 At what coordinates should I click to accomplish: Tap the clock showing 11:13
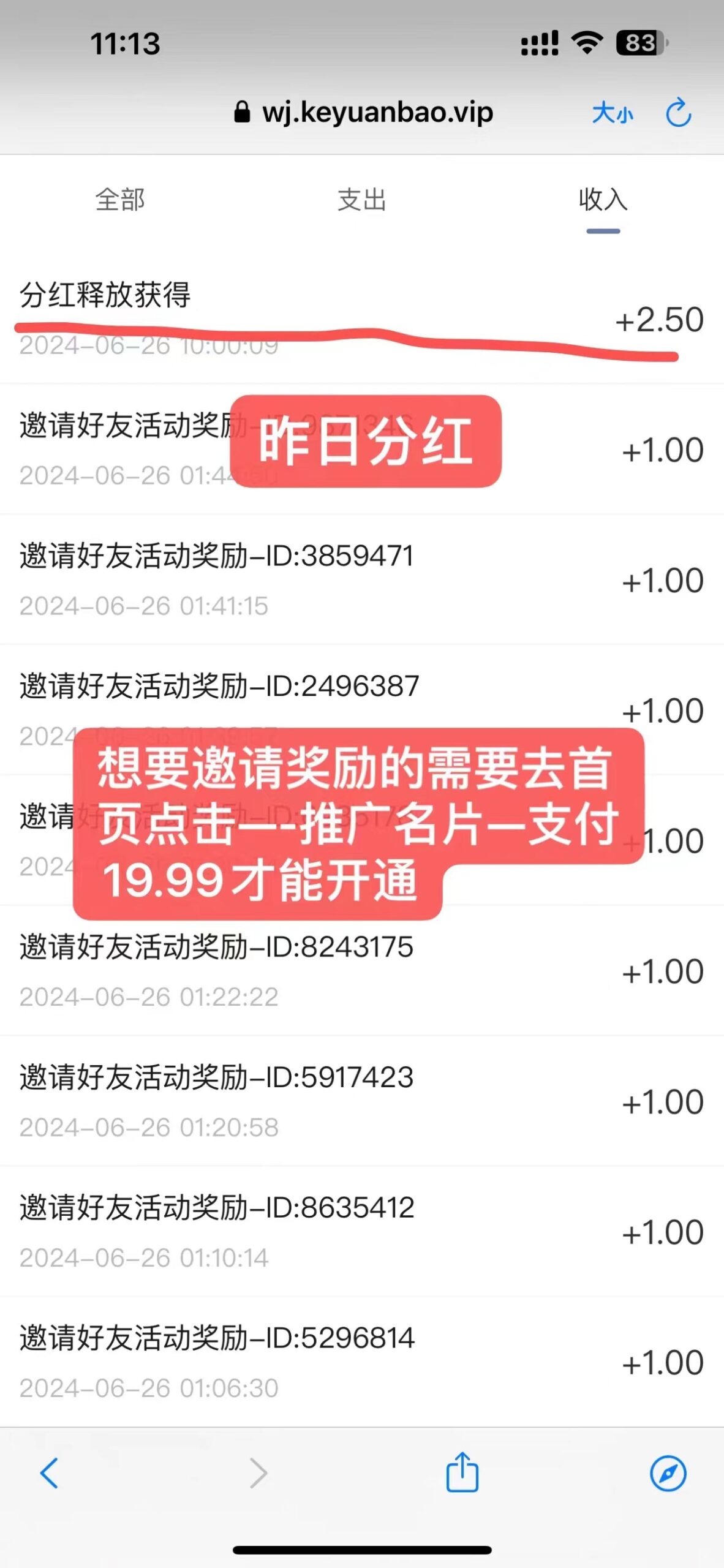126,43
